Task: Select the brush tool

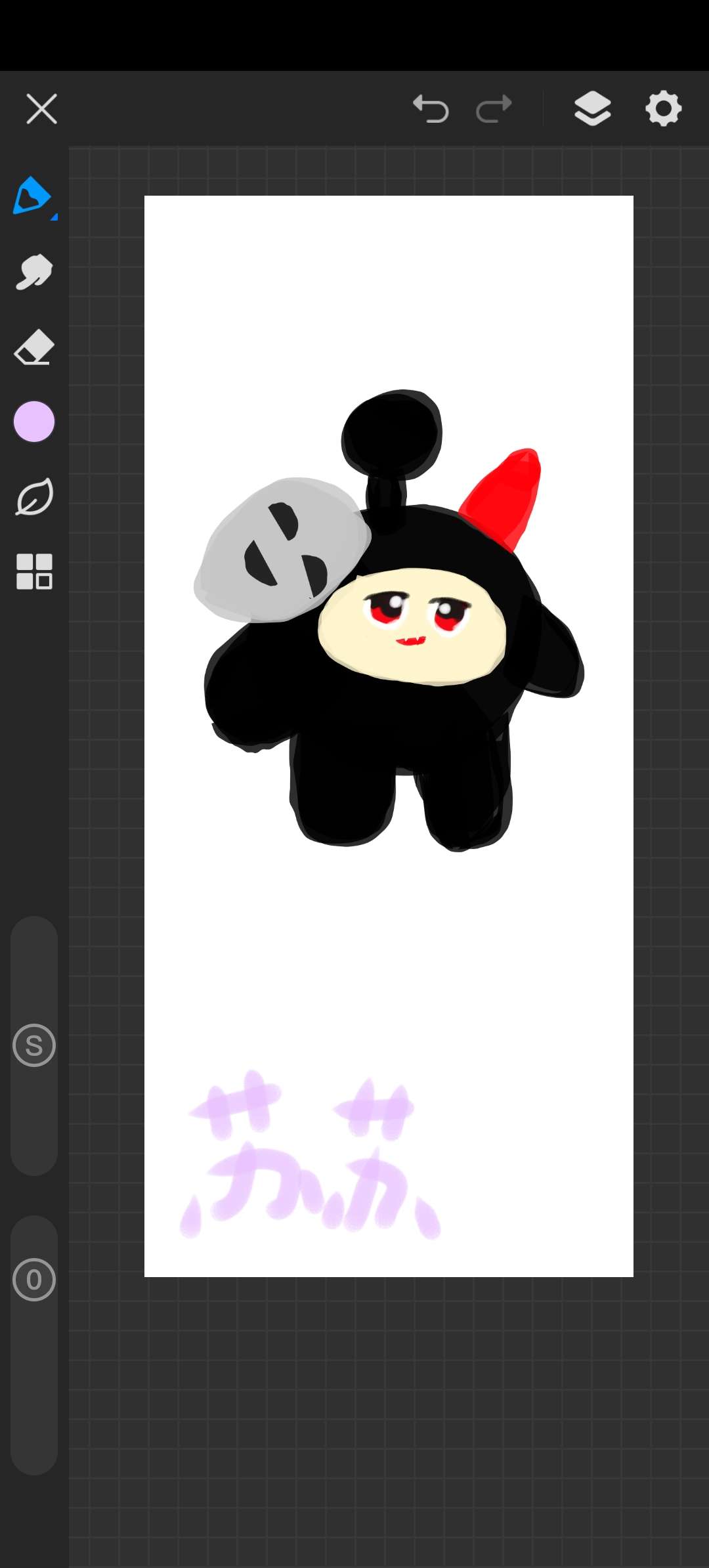Action: [x=33, y=196]
